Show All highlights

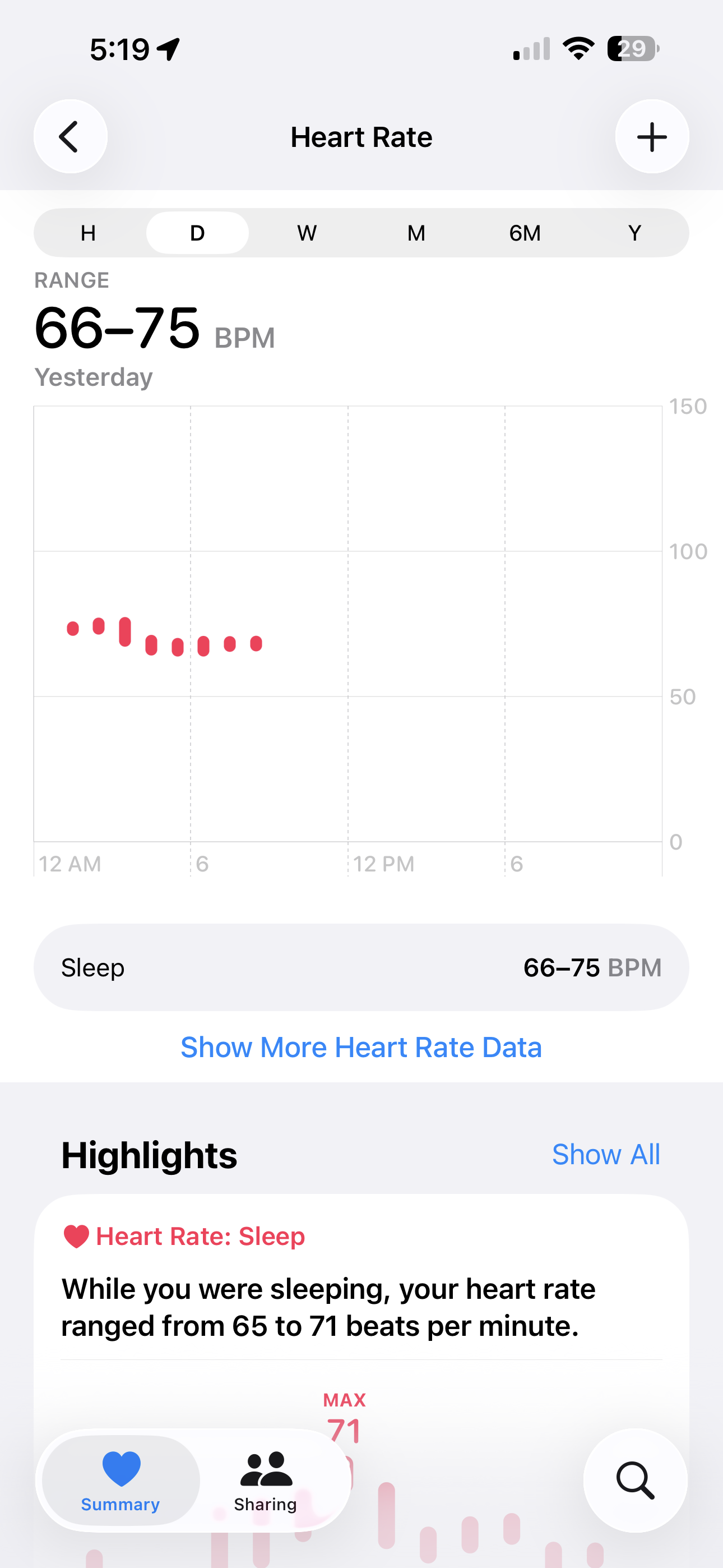point(605,1154)
